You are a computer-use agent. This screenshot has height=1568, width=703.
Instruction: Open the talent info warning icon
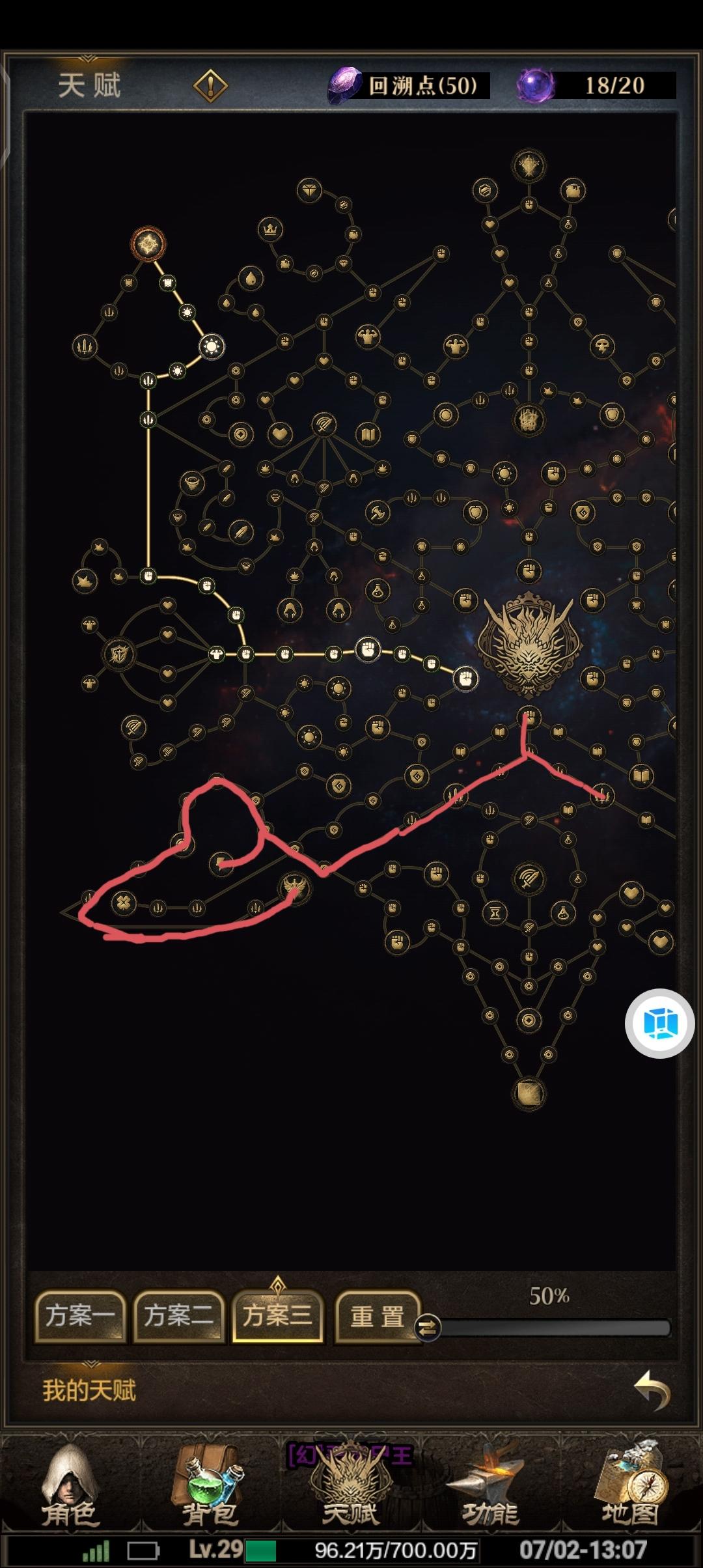(x=210, y=86)
